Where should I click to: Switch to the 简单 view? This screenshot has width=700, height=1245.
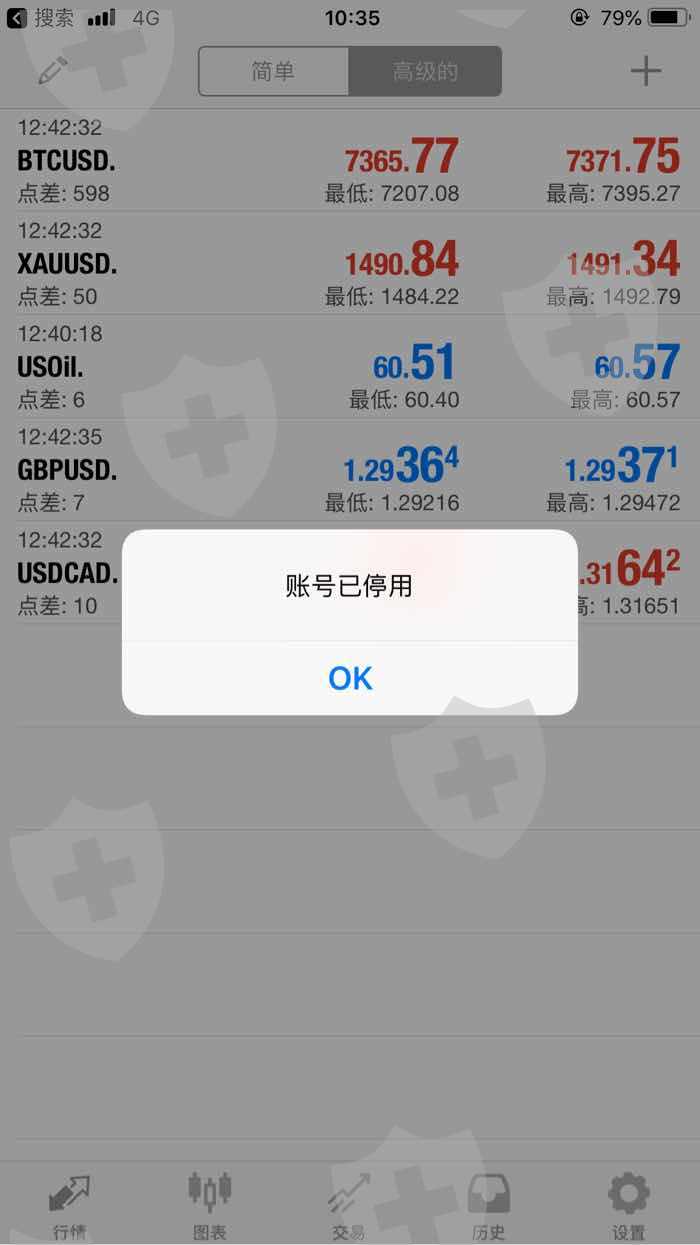(274, 71)
